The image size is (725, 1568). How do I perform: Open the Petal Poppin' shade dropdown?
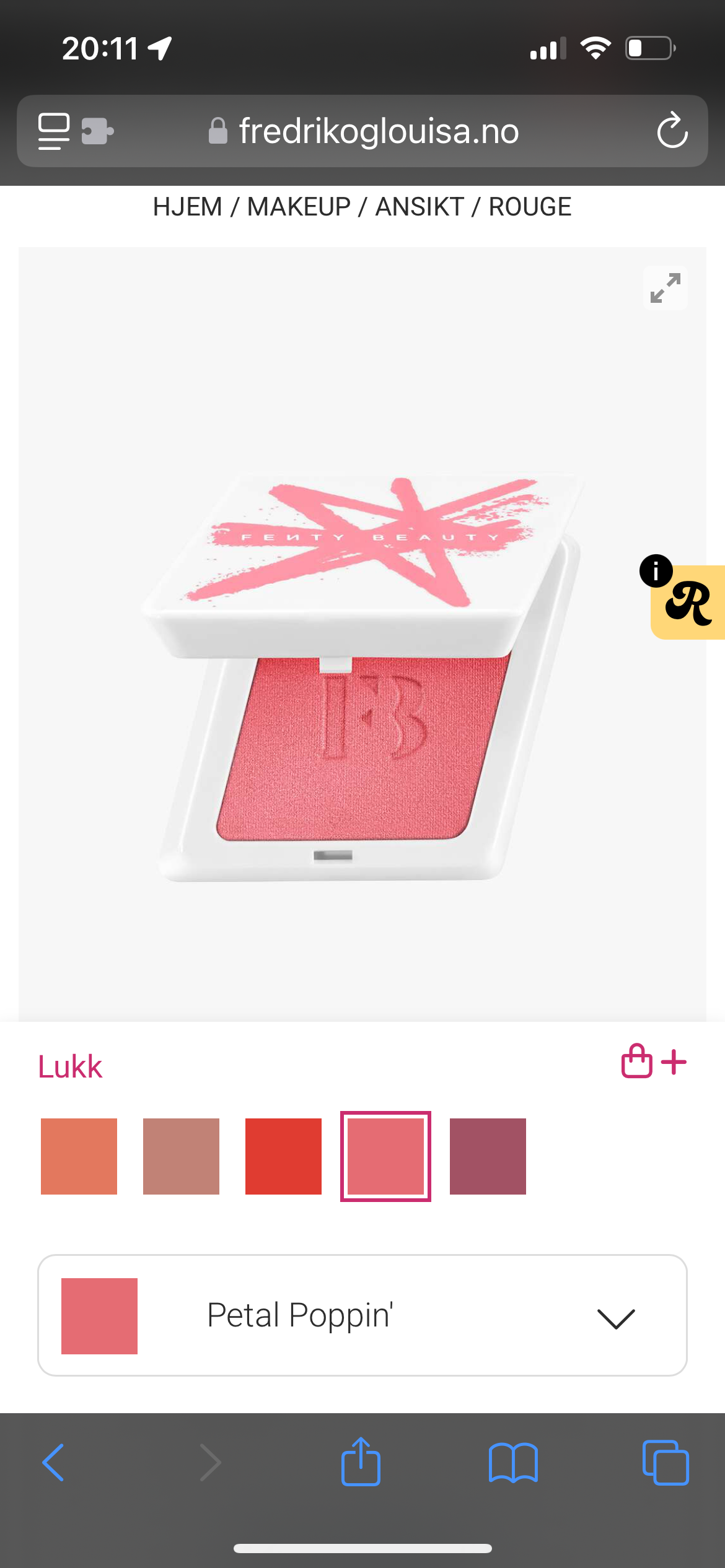pos(362,1315)
